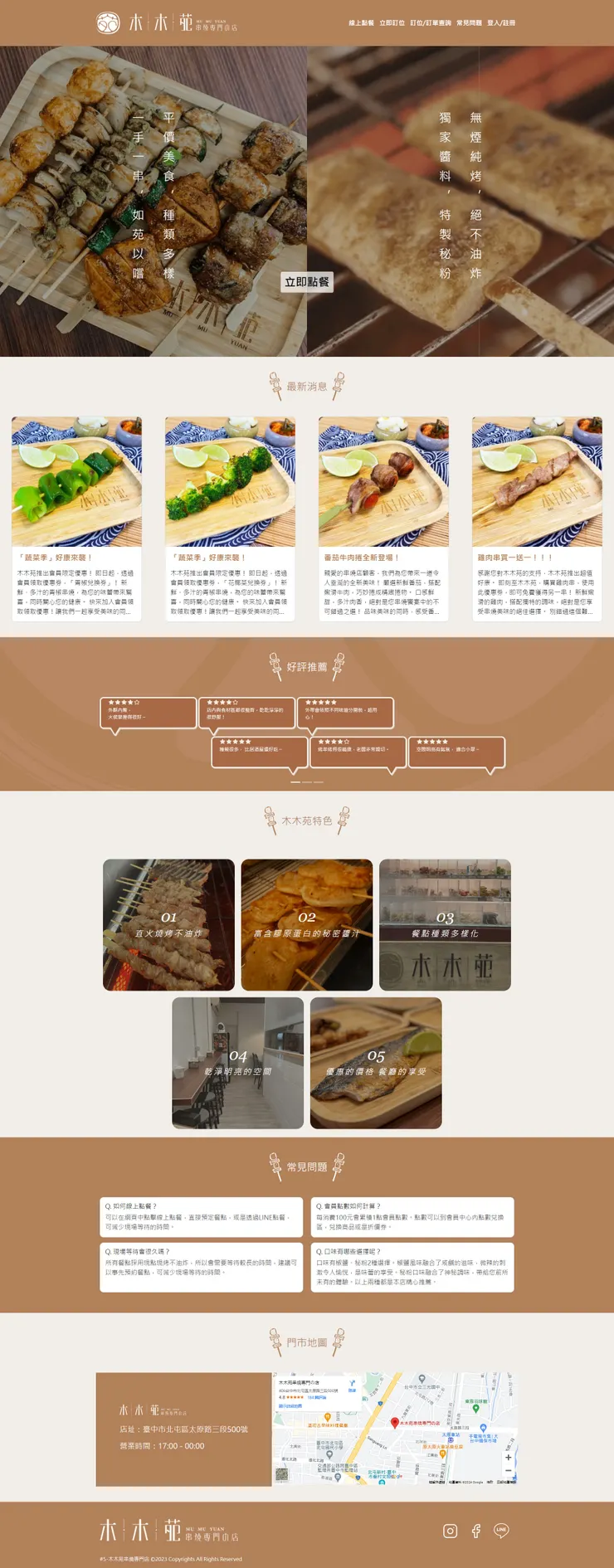Open 登入/註冊
The width and height of the screenshot is (614, 1568).
click(501, 23)
